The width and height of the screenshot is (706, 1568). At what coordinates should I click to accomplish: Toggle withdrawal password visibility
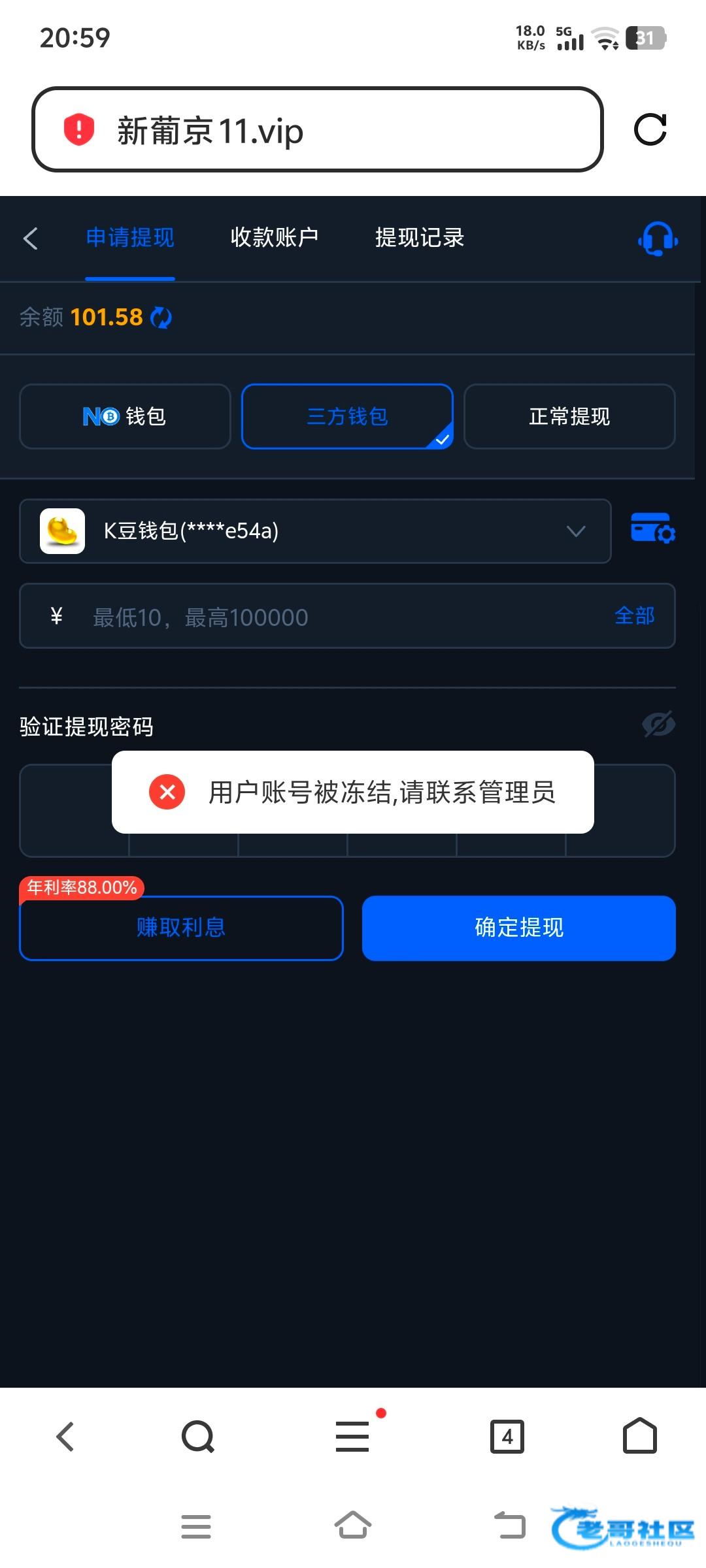coord(658,724)
